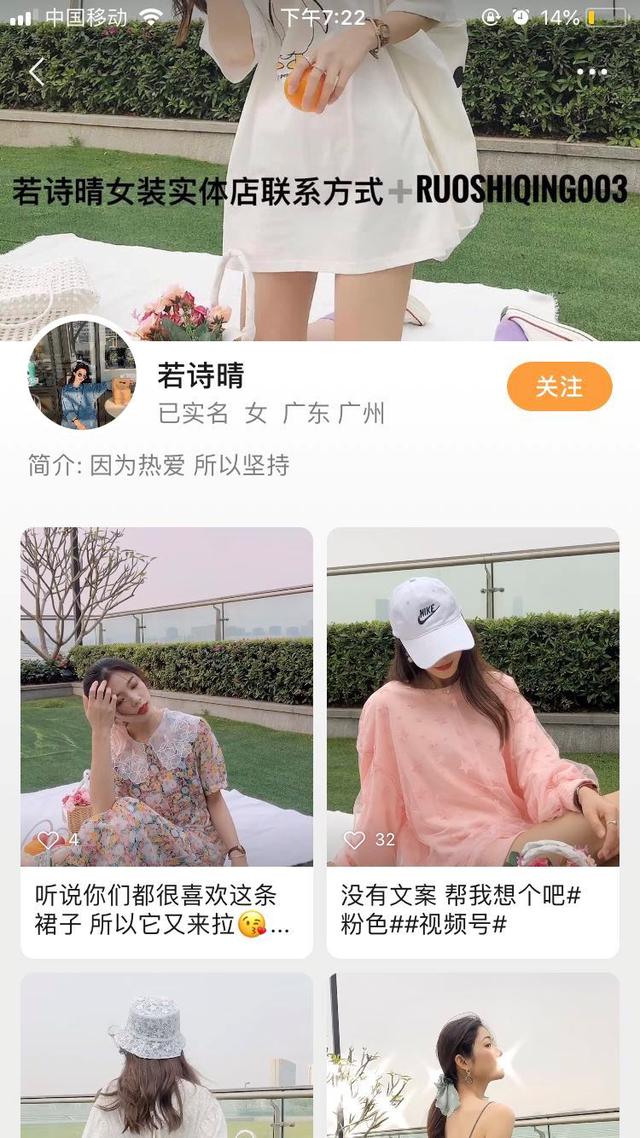Go back using the arrow icon
Image resolution: width=640 pixels, height=1138 pixels.
(37, 72)
